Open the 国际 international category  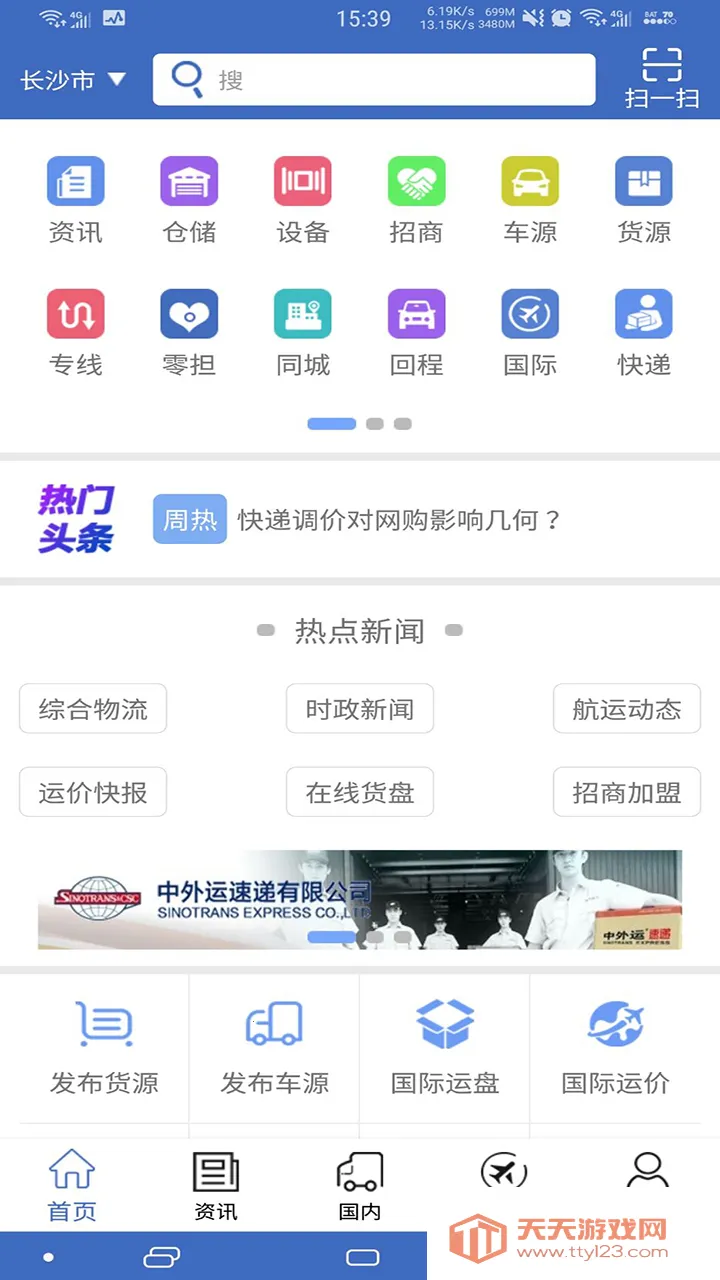tap(530, 332)
